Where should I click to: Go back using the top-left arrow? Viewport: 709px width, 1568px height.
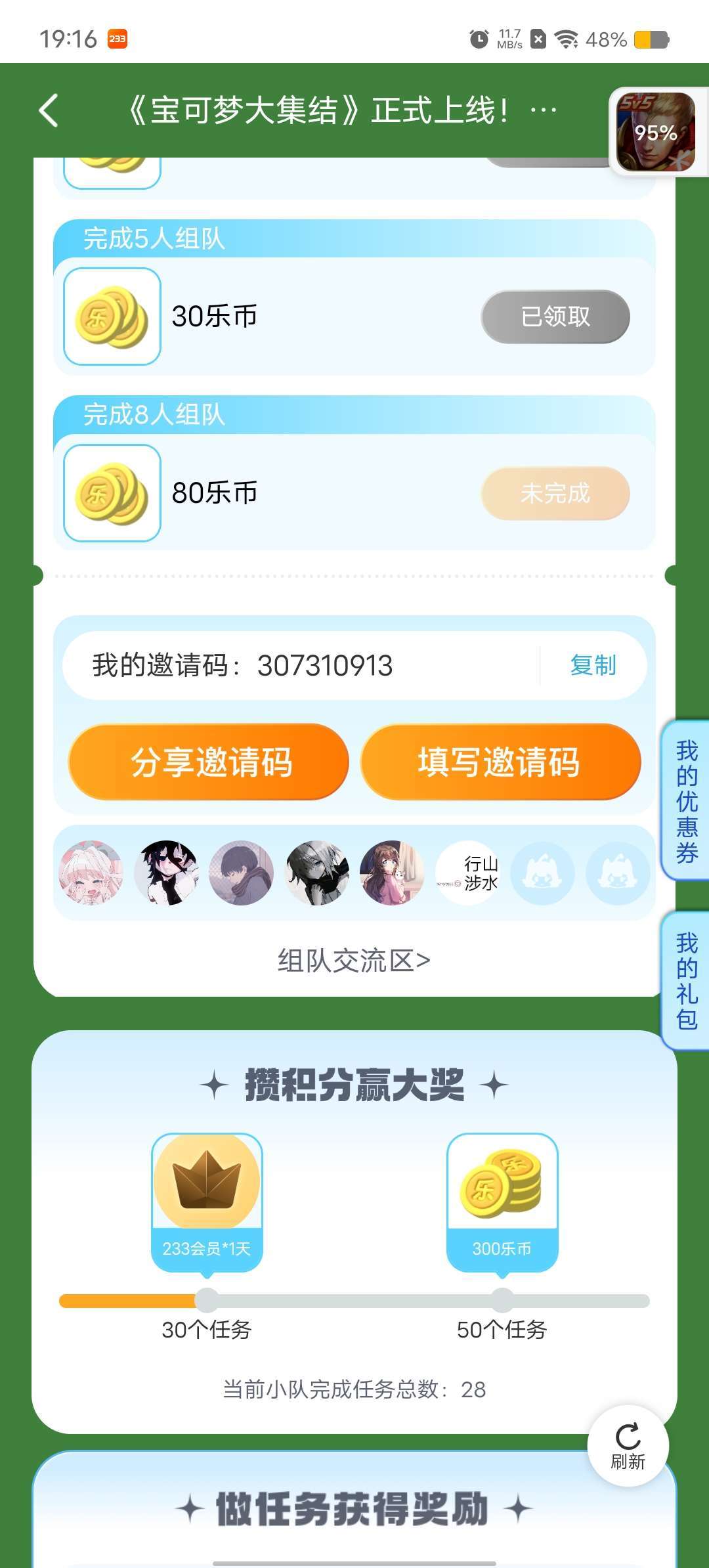(x=49, y=110)
